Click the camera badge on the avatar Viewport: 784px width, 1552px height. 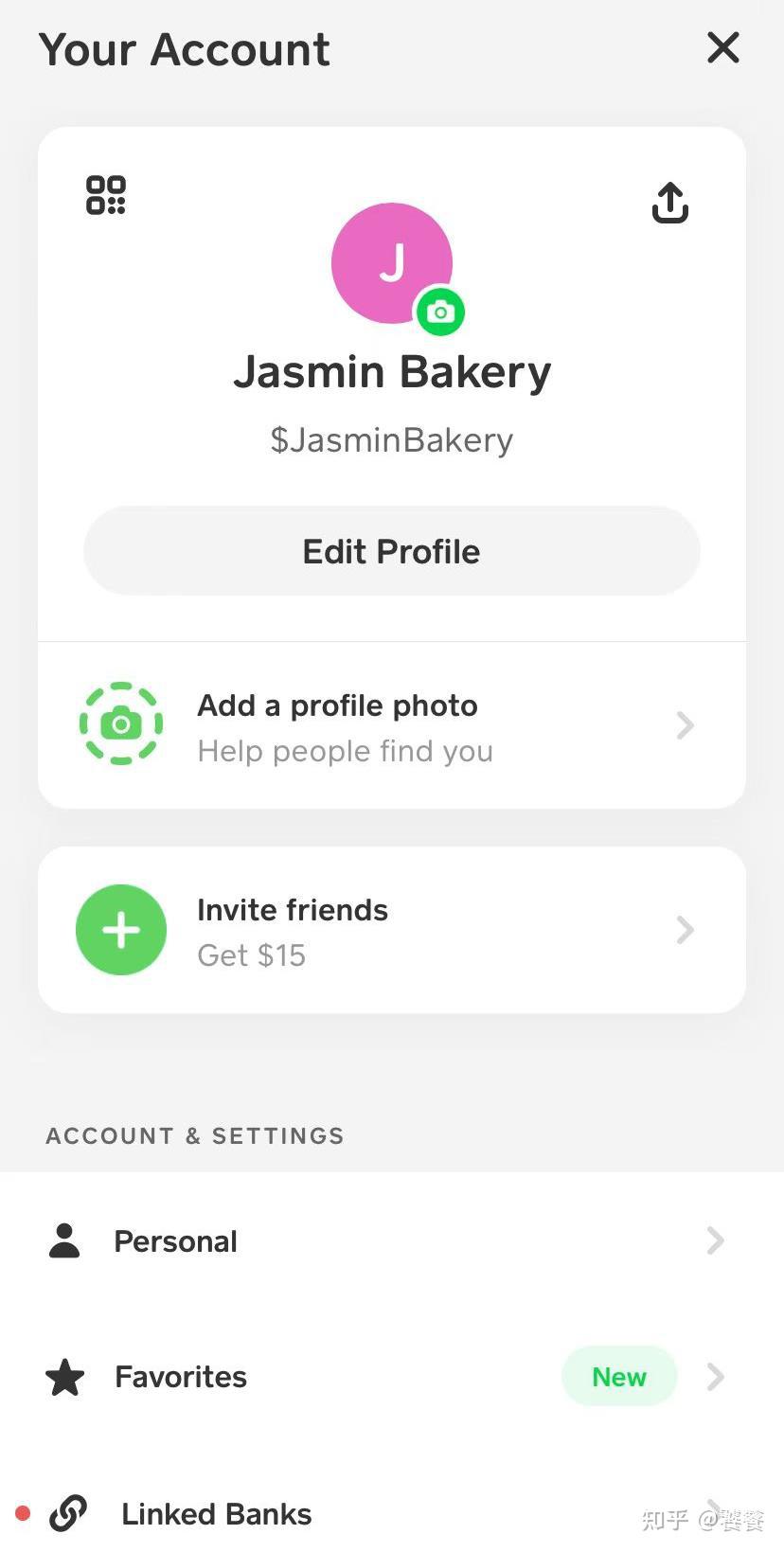pos(440,312)
